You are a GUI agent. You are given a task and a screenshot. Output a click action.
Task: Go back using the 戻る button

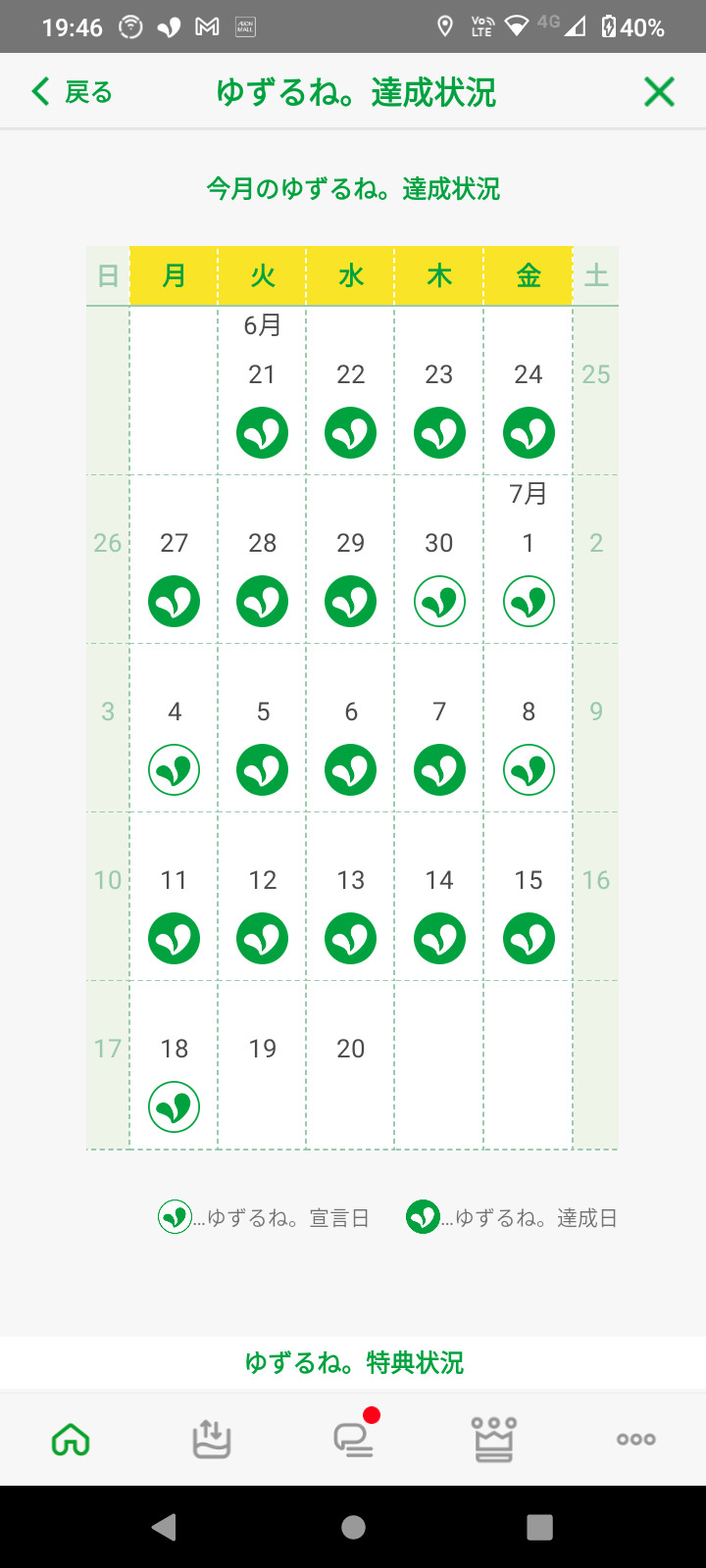coord(72,92)
